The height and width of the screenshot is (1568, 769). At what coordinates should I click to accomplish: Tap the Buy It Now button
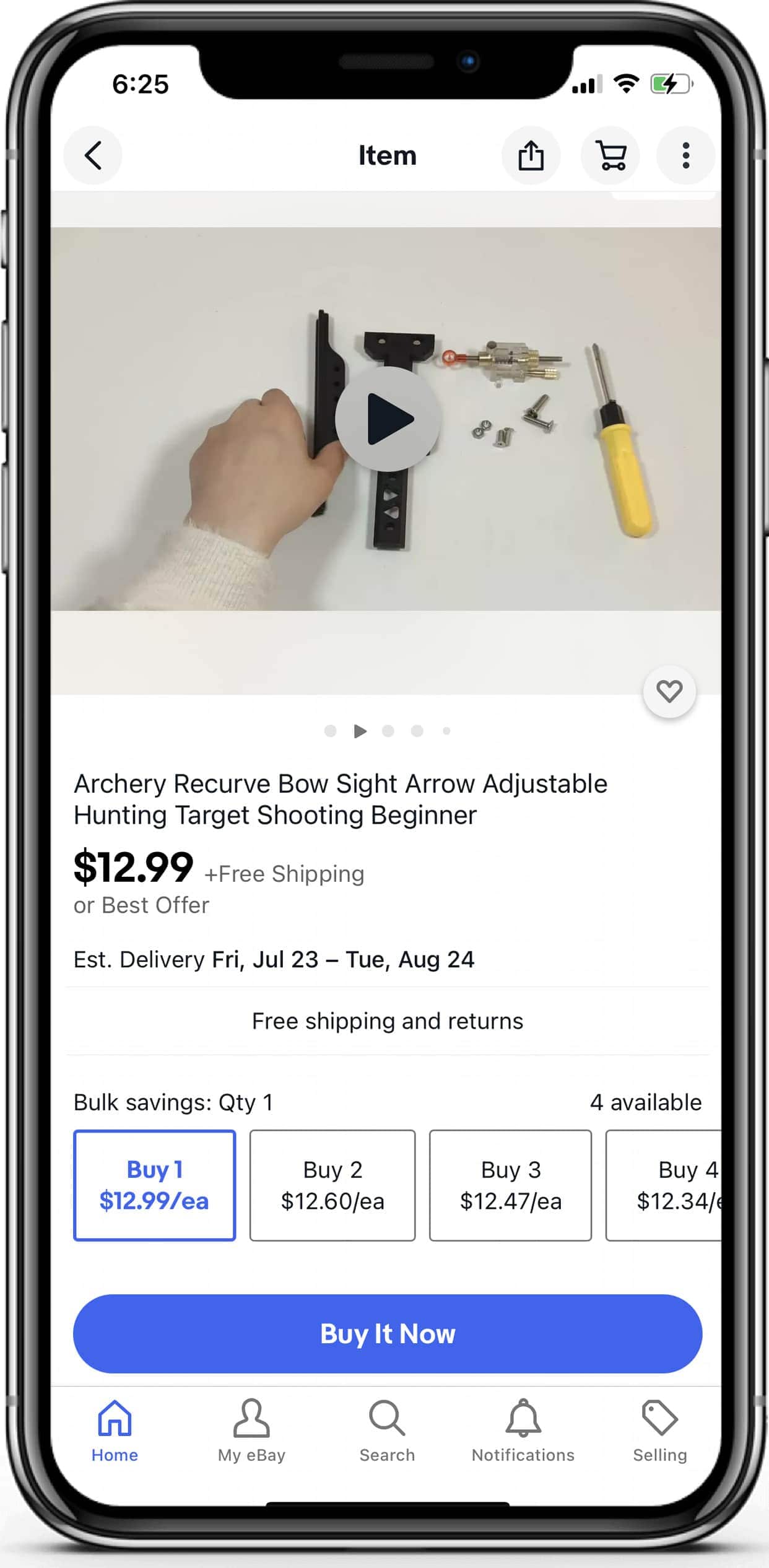pos(388,1334)
